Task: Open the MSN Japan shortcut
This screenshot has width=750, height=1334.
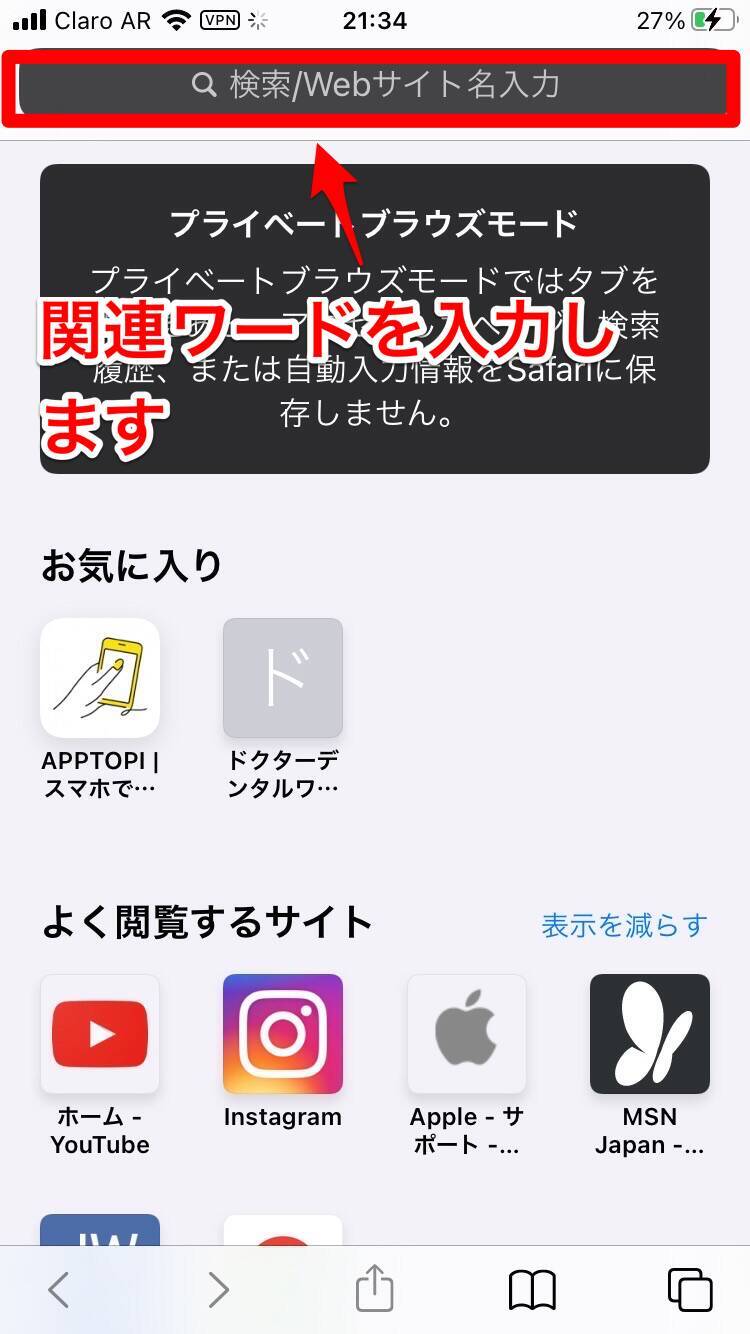Action: click(650, 1034)
